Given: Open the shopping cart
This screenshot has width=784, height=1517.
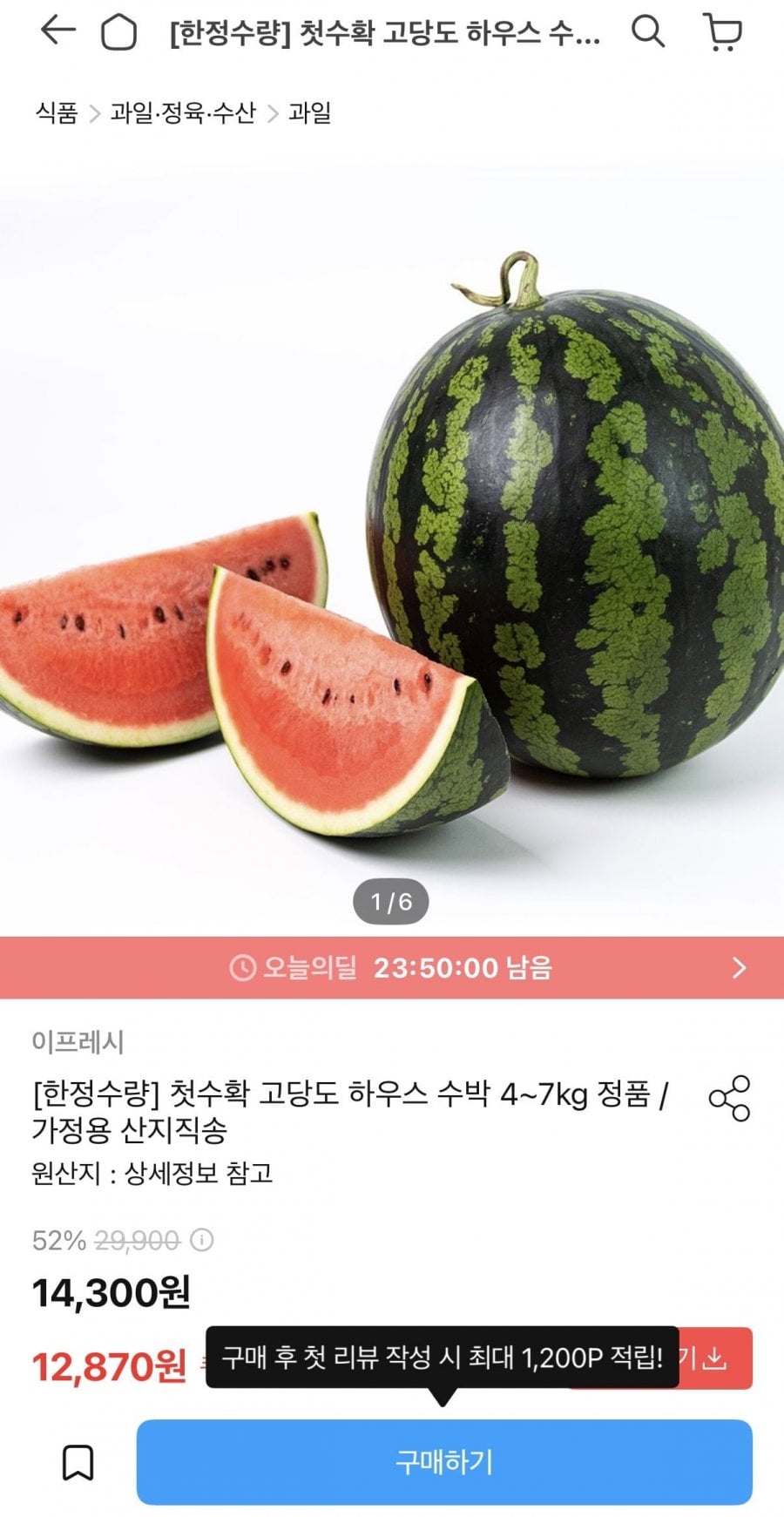Looking at the screenshot, I should pyautogui.click(x=722, y=33).
